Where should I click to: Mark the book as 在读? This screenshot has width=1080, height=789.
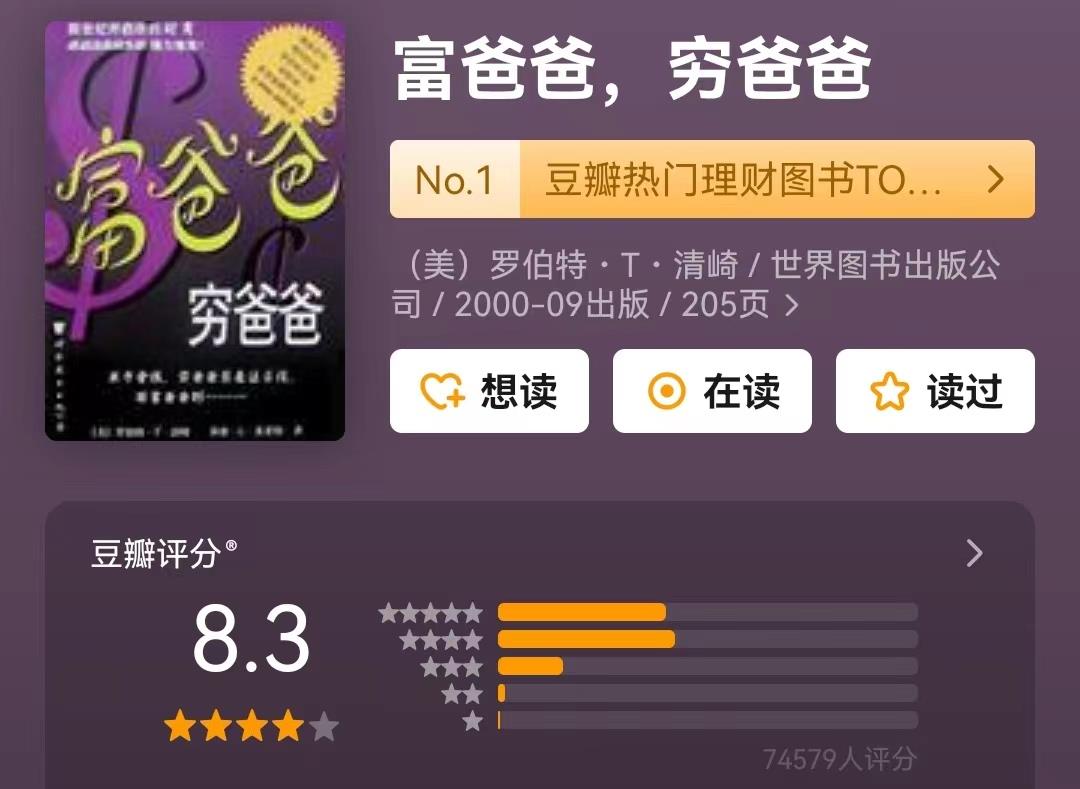[x=711, y=391]
